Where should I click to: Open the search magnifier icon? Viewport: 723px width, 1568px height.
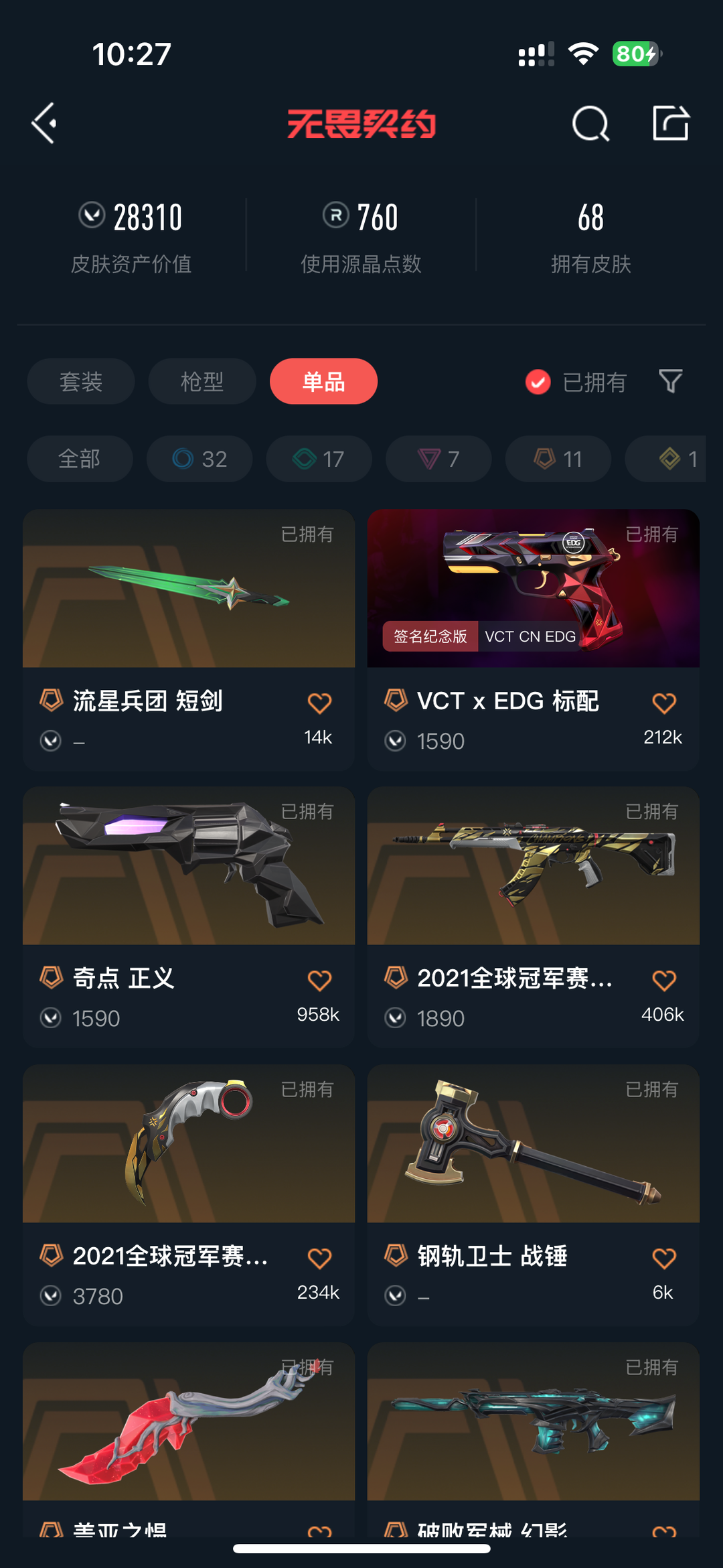[590, 123]
